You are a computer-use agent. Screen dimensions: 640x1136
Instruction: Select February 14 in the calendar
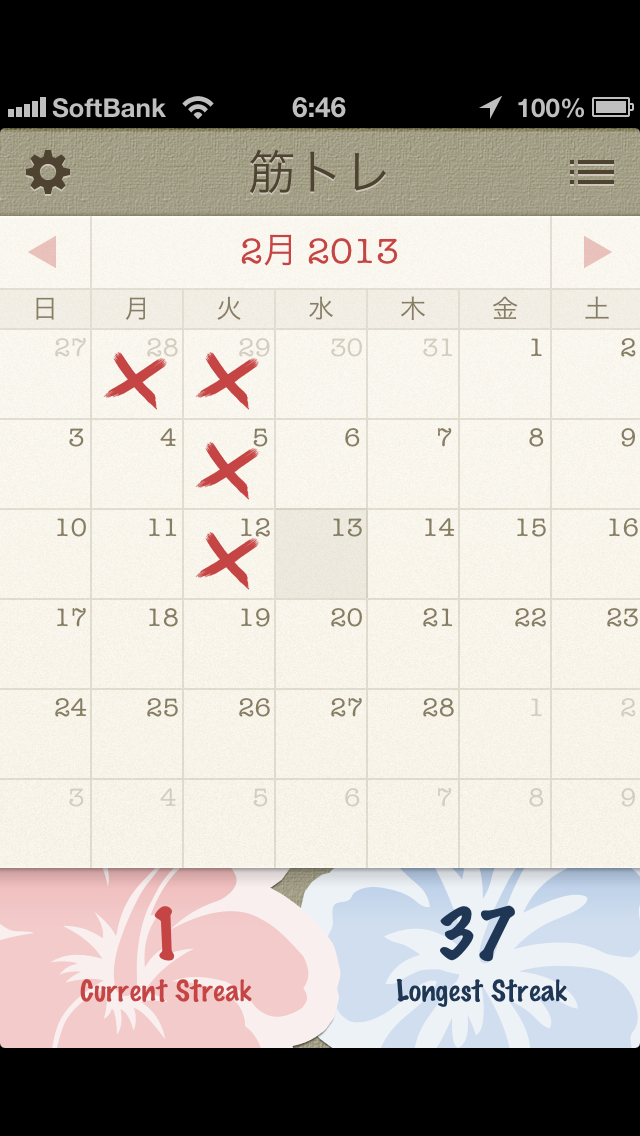tap(413, 554)
